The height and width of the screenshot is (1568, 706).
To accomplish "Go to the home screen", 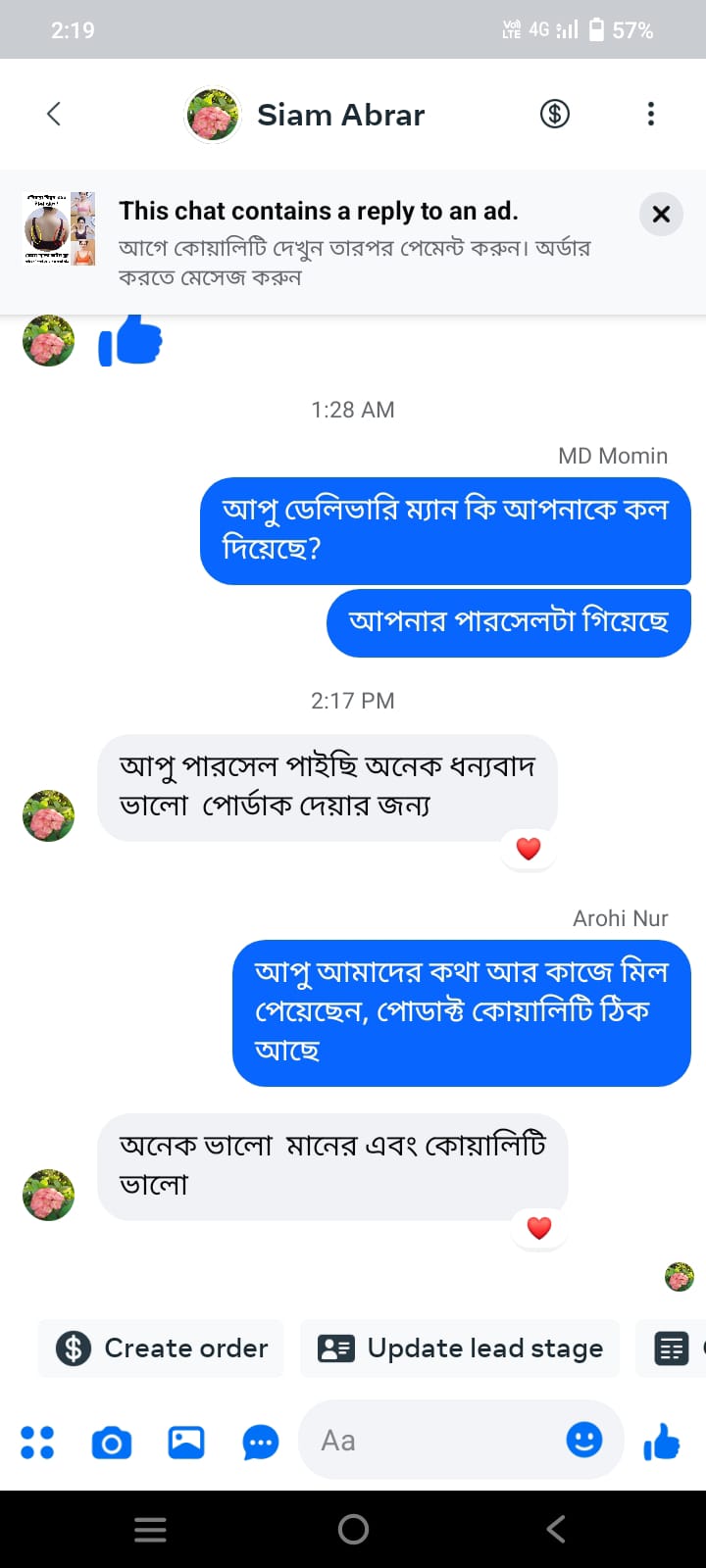I will coord(353,1529).
